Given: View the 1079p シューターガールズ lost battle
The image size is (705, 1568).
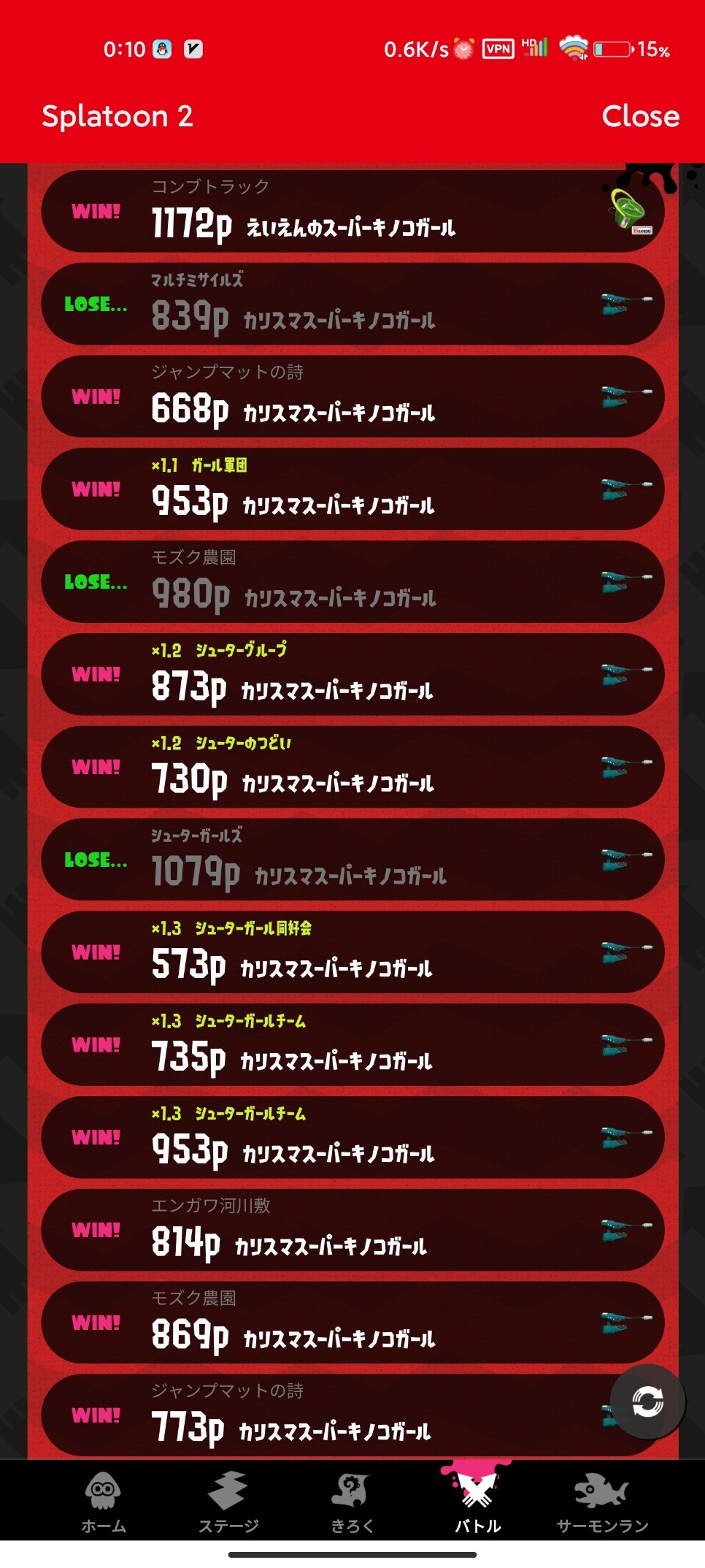Looking at the screenshot, I should click(x=352, y=860).
